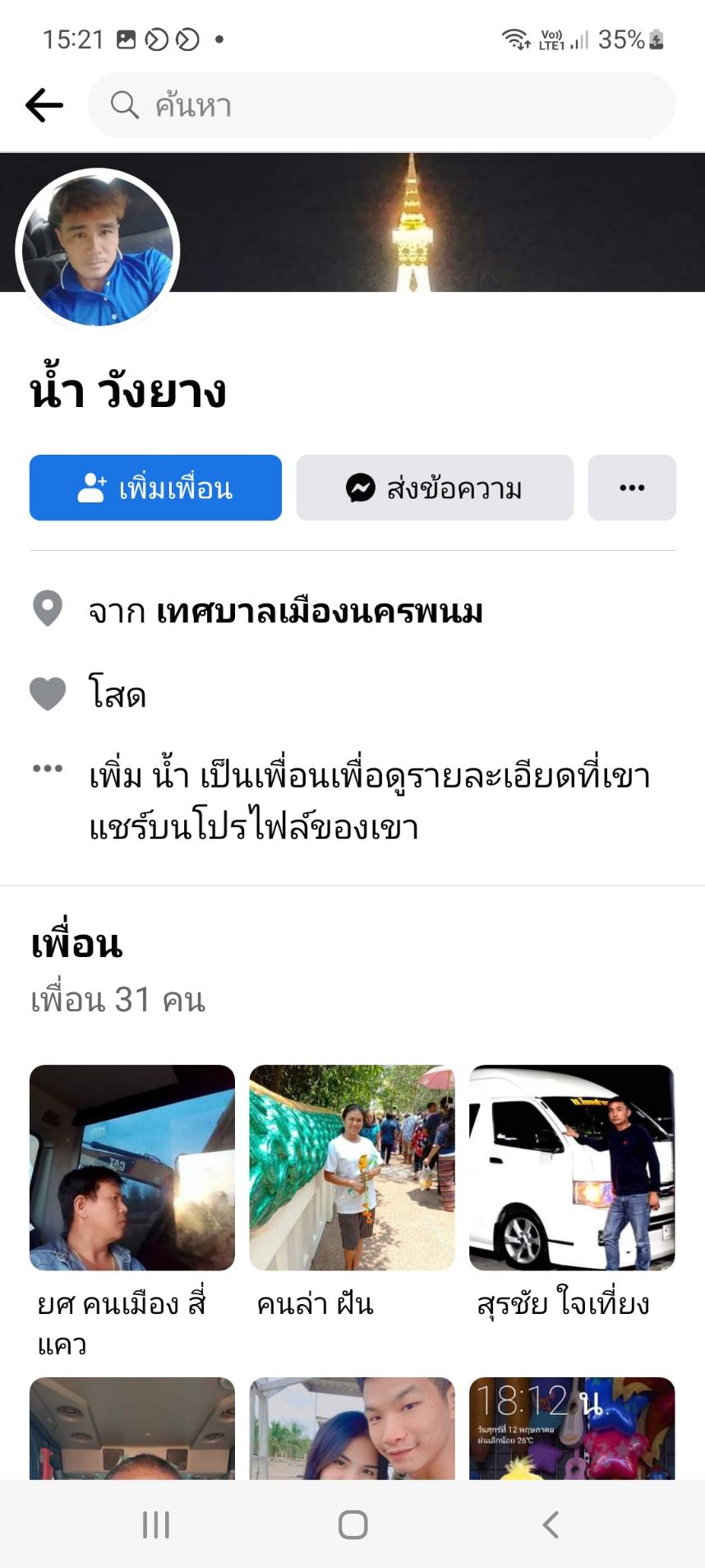Open the ค้นหา search box

click(381, 105)
